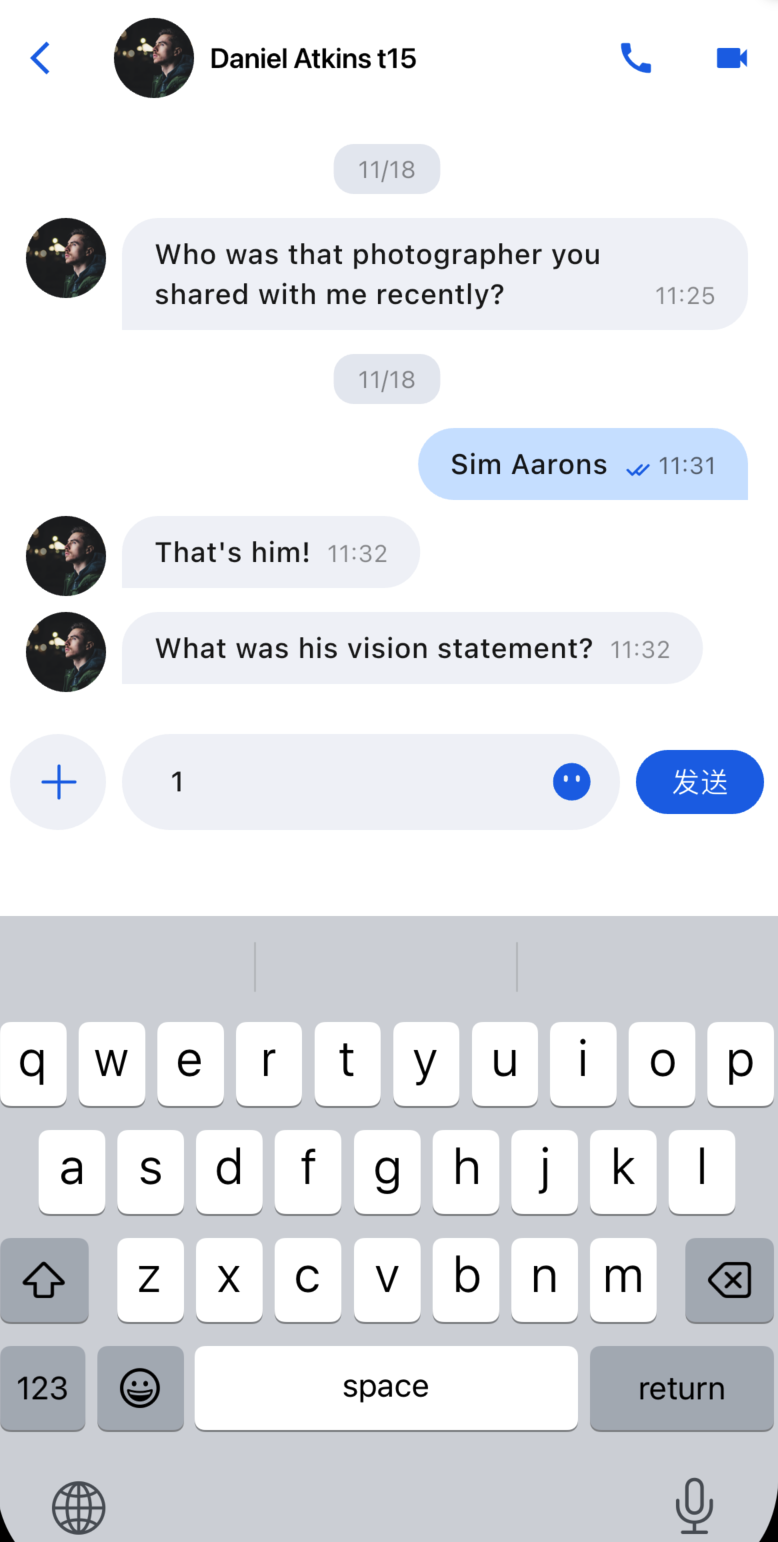Send the message with 发送 button

tap(699, 782)
